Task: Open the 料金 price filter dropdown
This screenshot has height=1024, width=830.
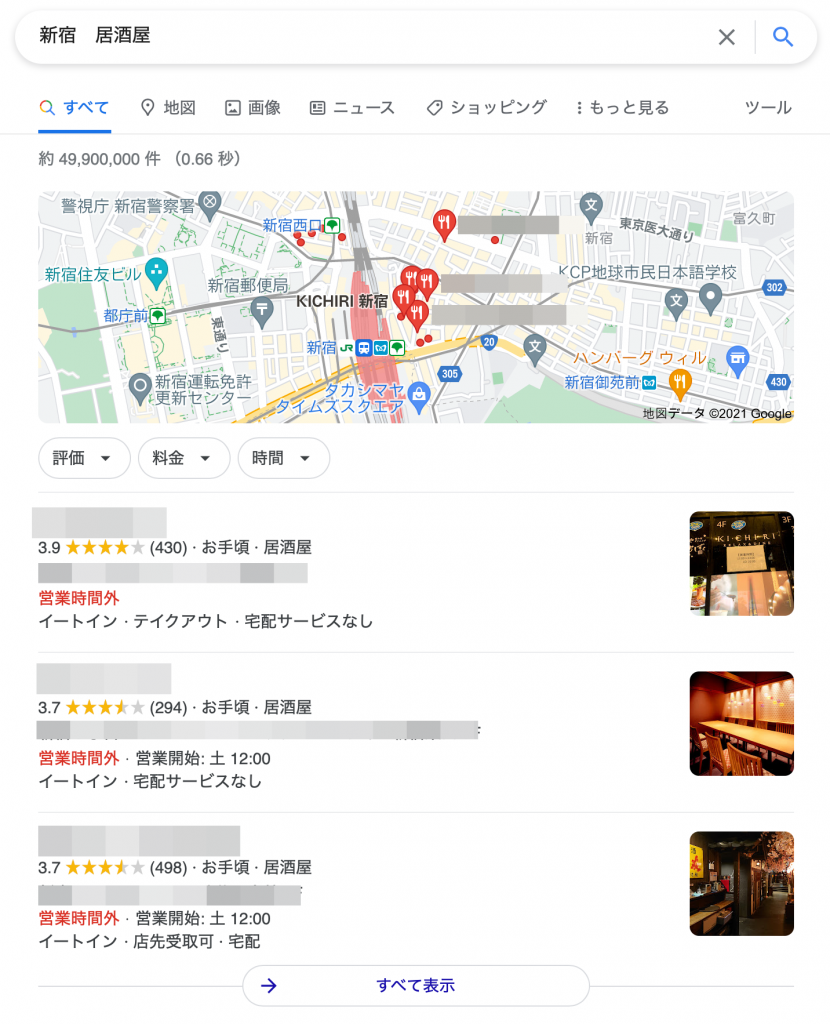Action: click(x=181, y=458)
